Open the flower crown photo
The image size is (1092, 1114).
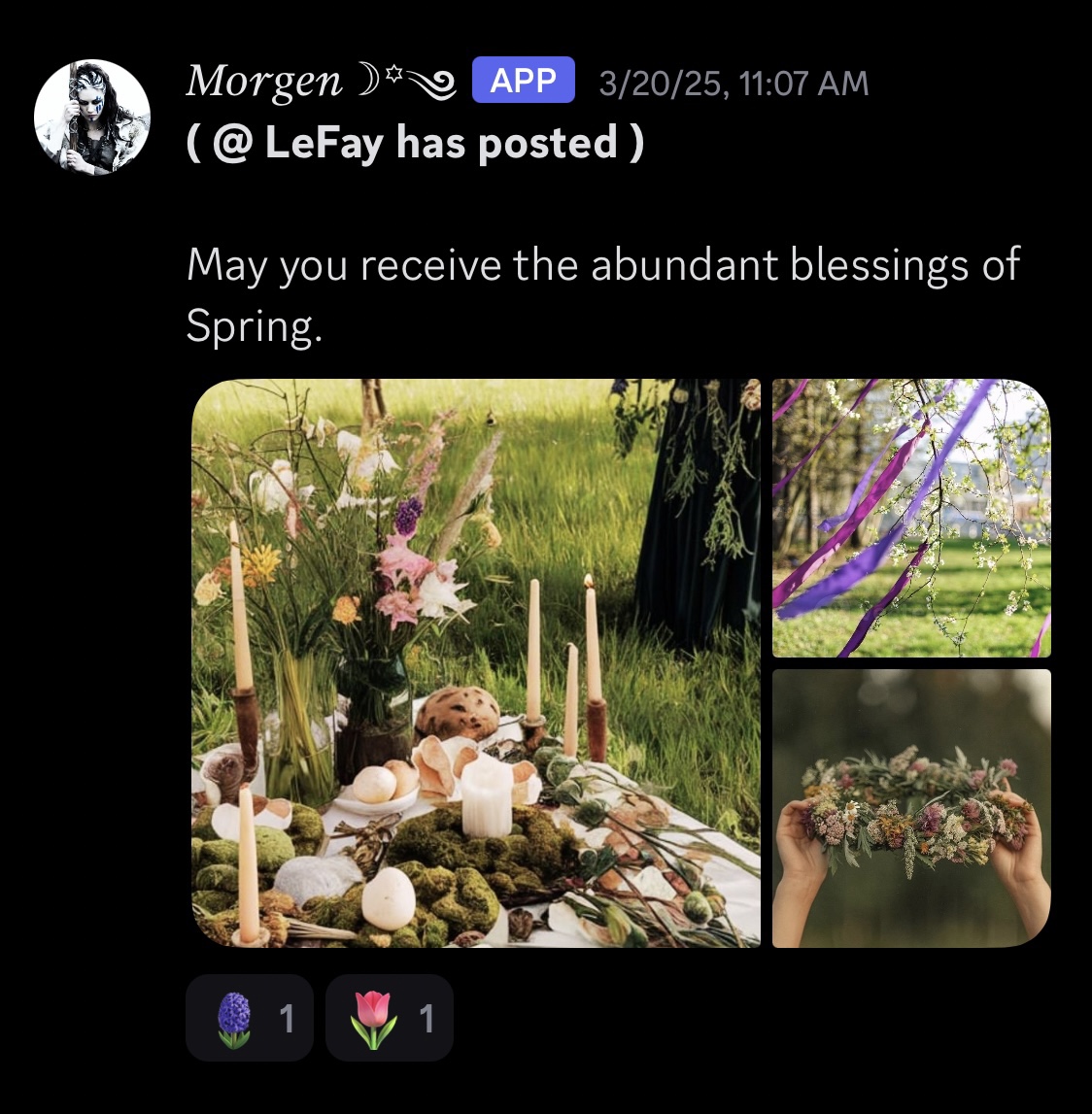(911, 808)
